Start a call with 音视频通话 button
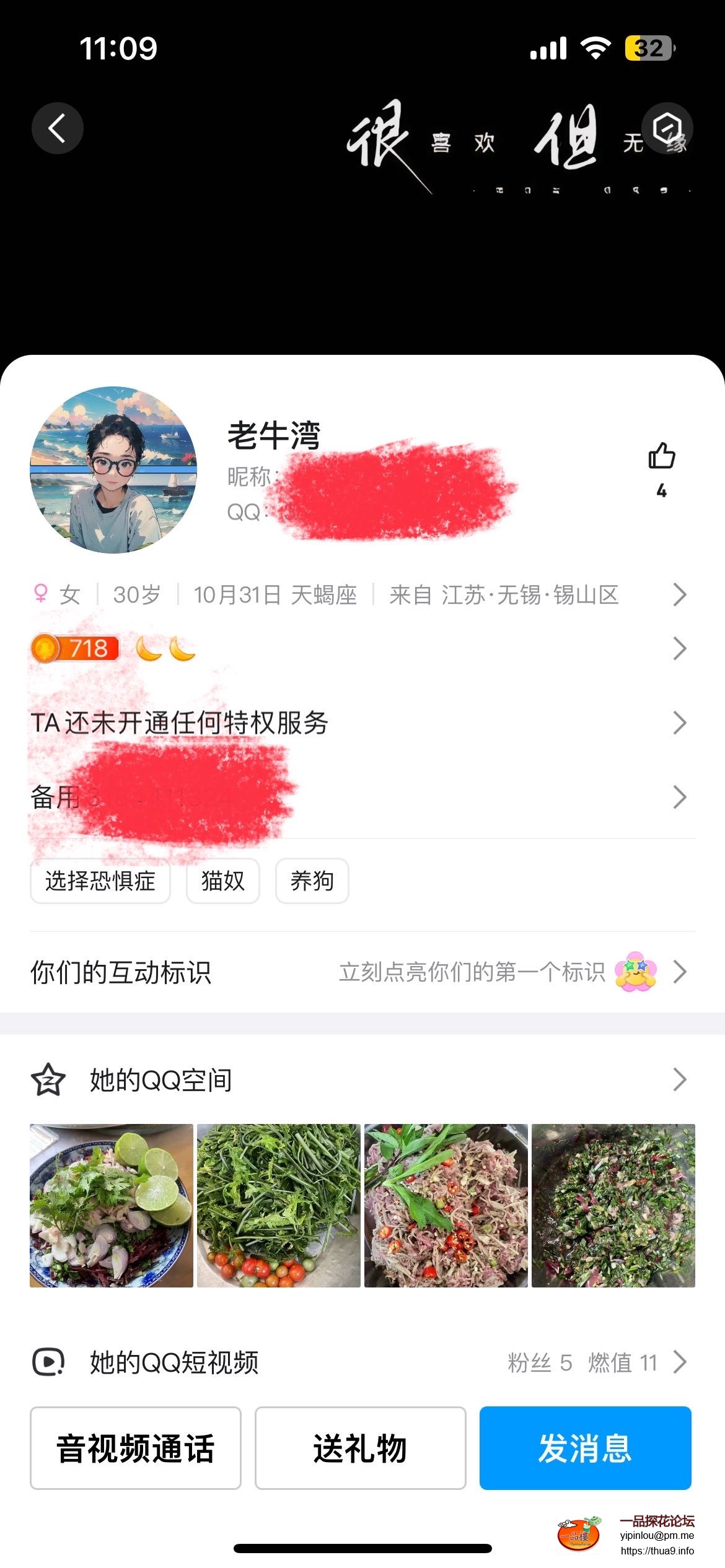 pos(136,1449)
